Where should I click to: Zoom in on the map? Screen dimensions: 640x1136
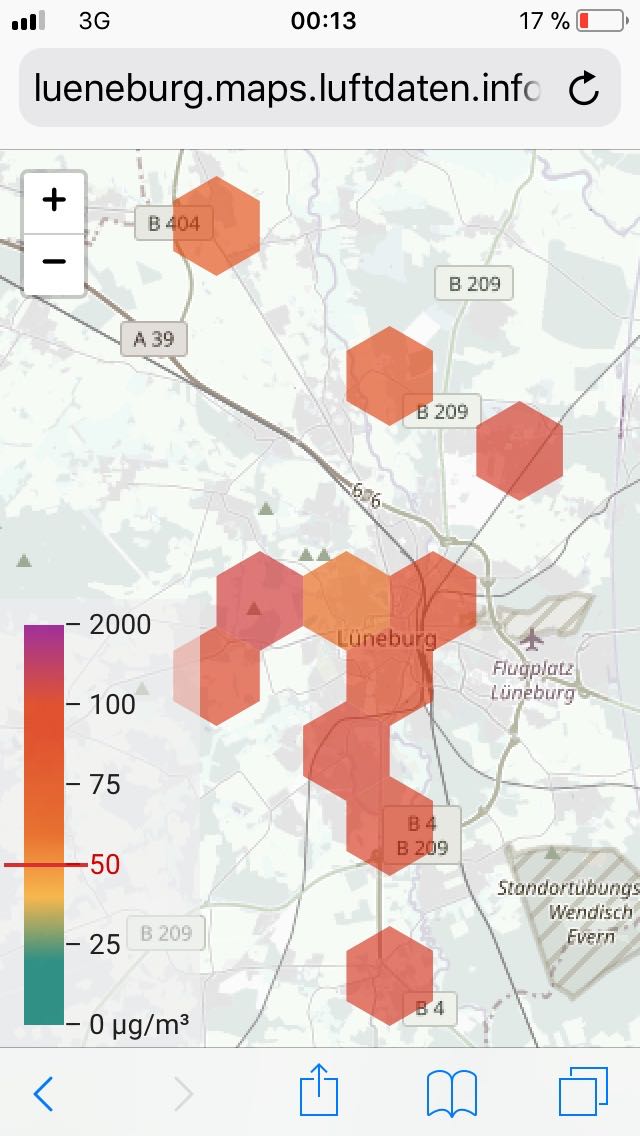point(54,201)
